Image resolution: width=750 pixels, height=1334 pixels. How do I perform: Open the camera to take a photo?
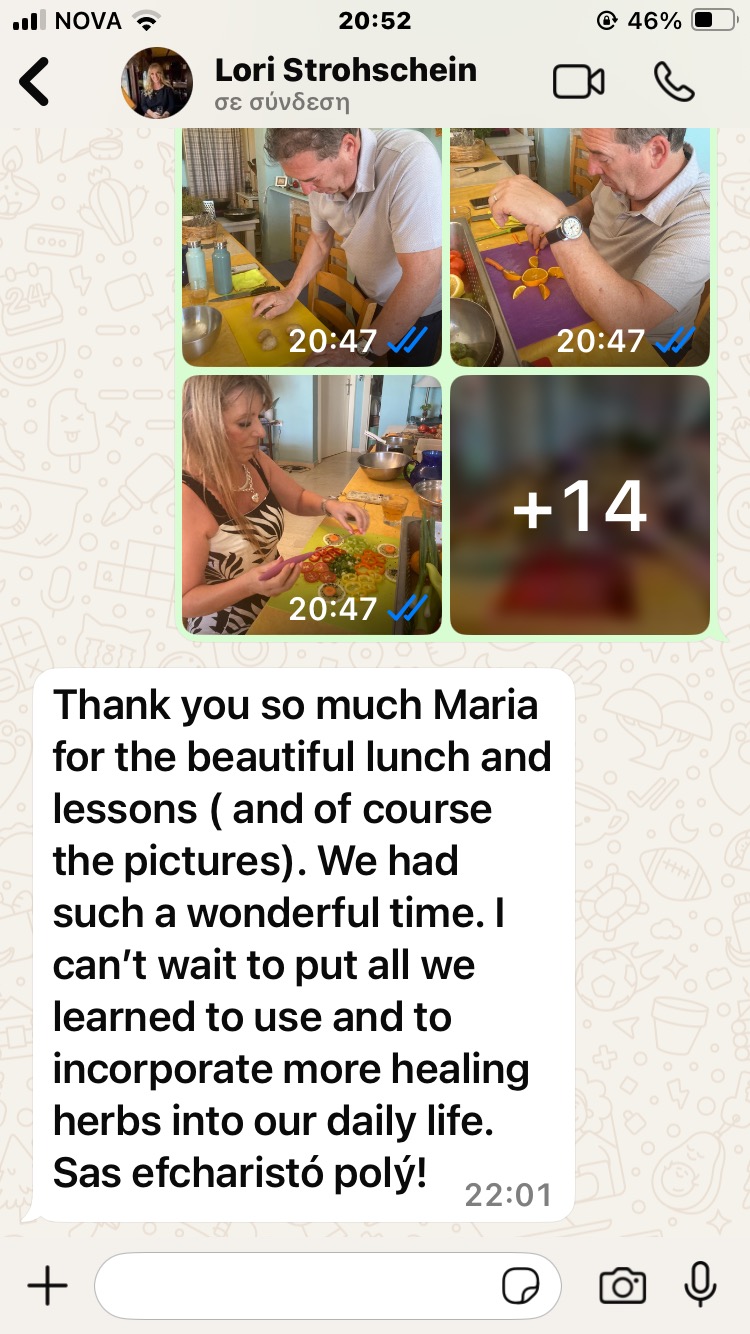click(622, 1285)
